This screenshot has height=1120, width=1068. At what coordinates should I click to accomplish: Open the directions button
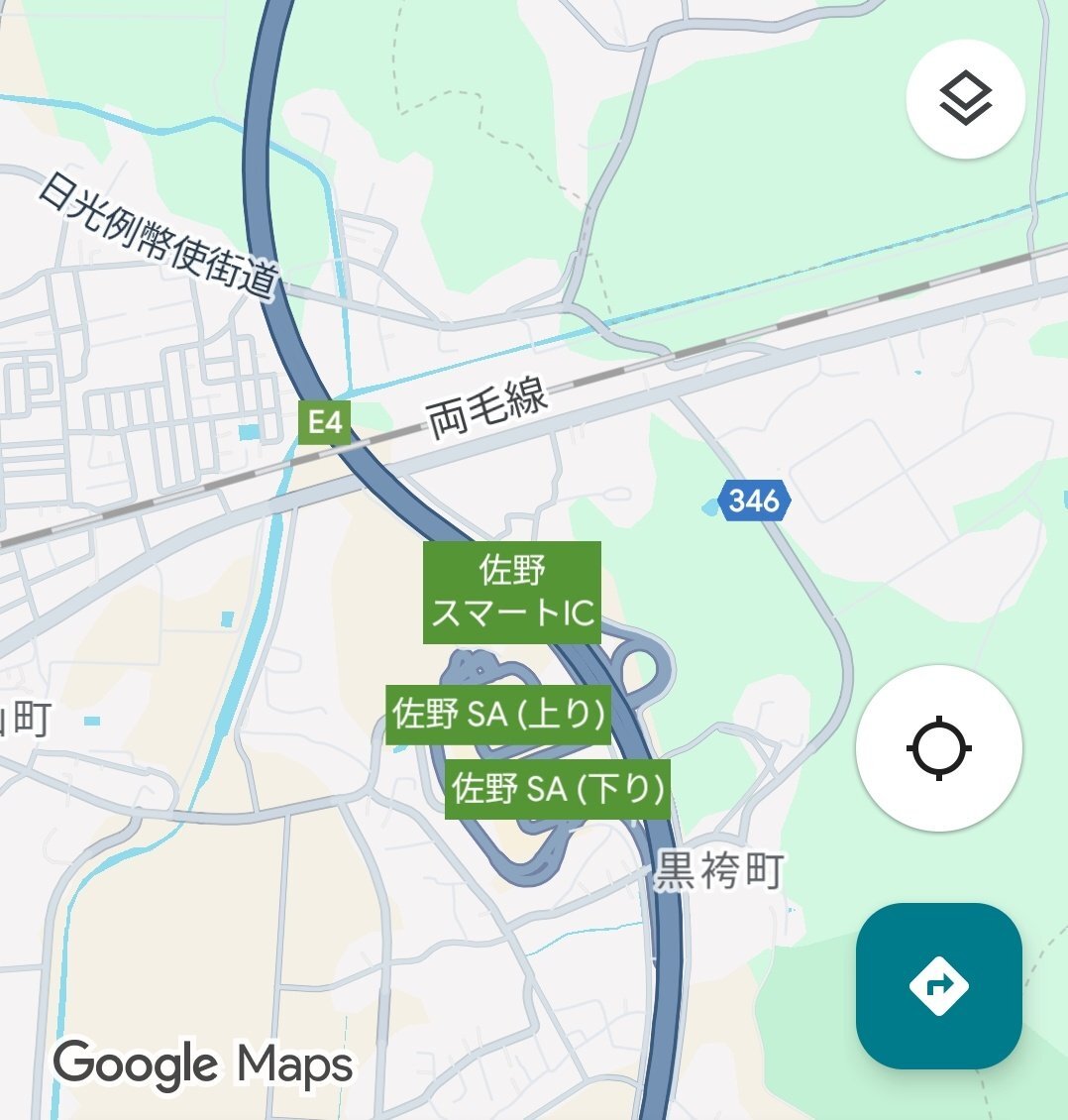click(x=938, y=985)
